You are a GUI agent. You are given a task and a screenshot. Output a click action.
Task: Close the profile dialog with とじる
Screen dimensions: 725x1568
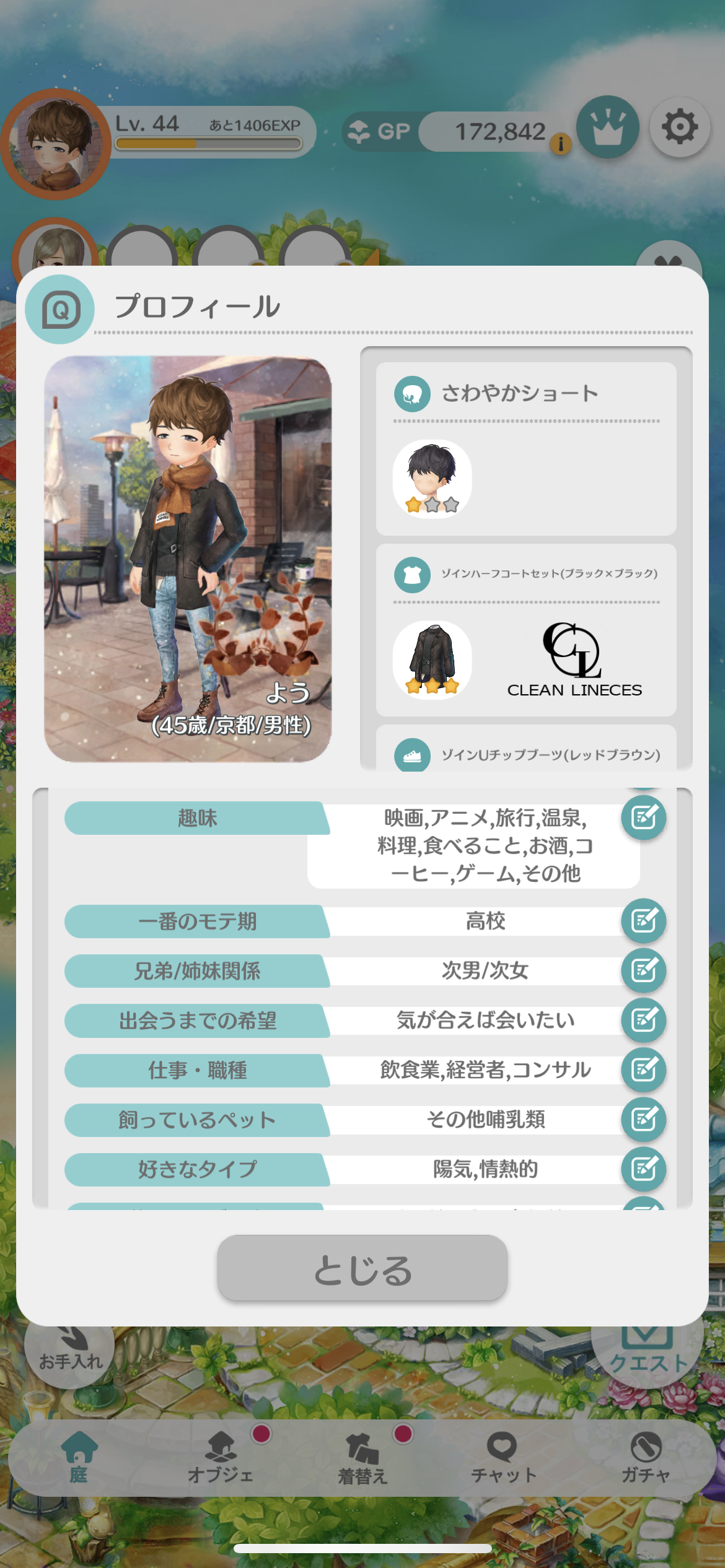(362, 1268)
